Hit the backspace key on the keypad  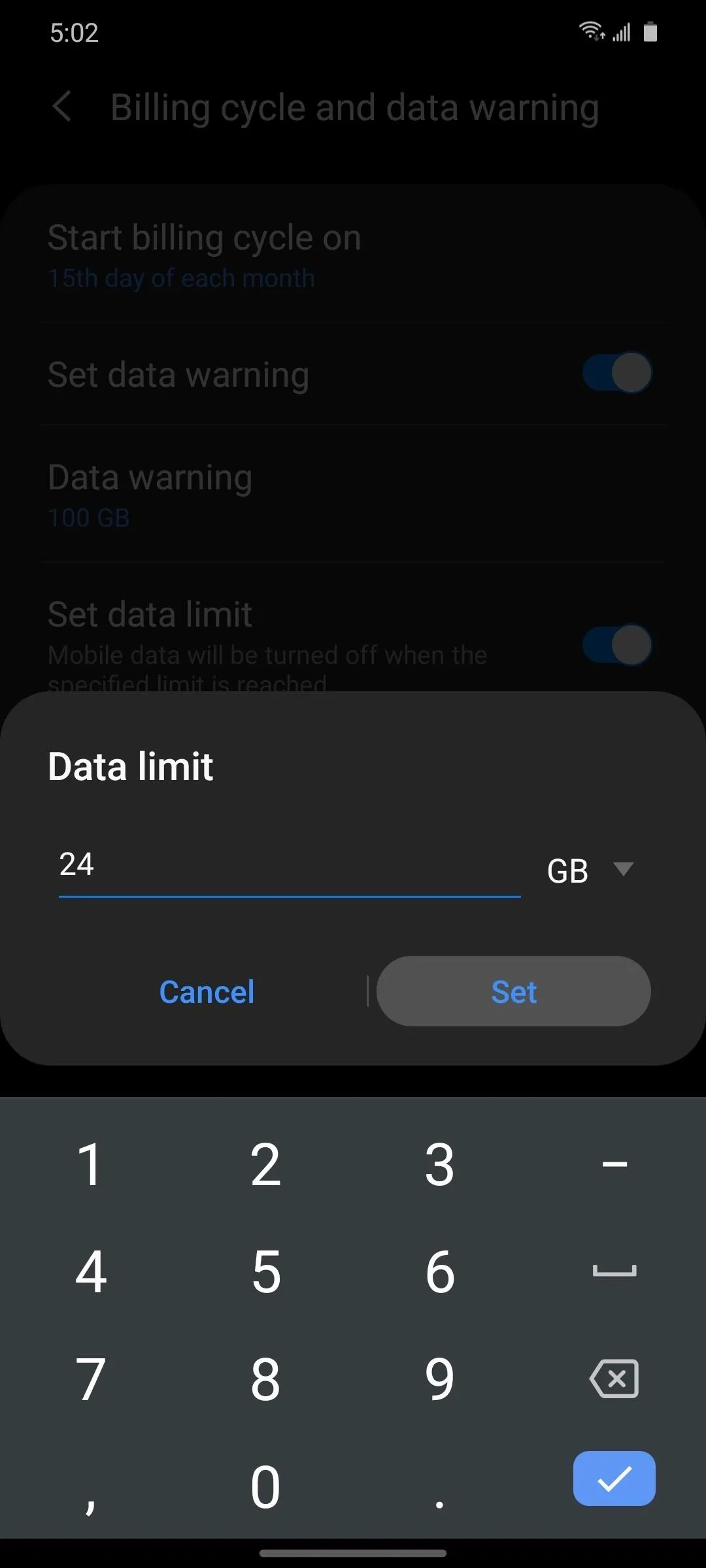pyautogui.click(x=614, y=1379)
